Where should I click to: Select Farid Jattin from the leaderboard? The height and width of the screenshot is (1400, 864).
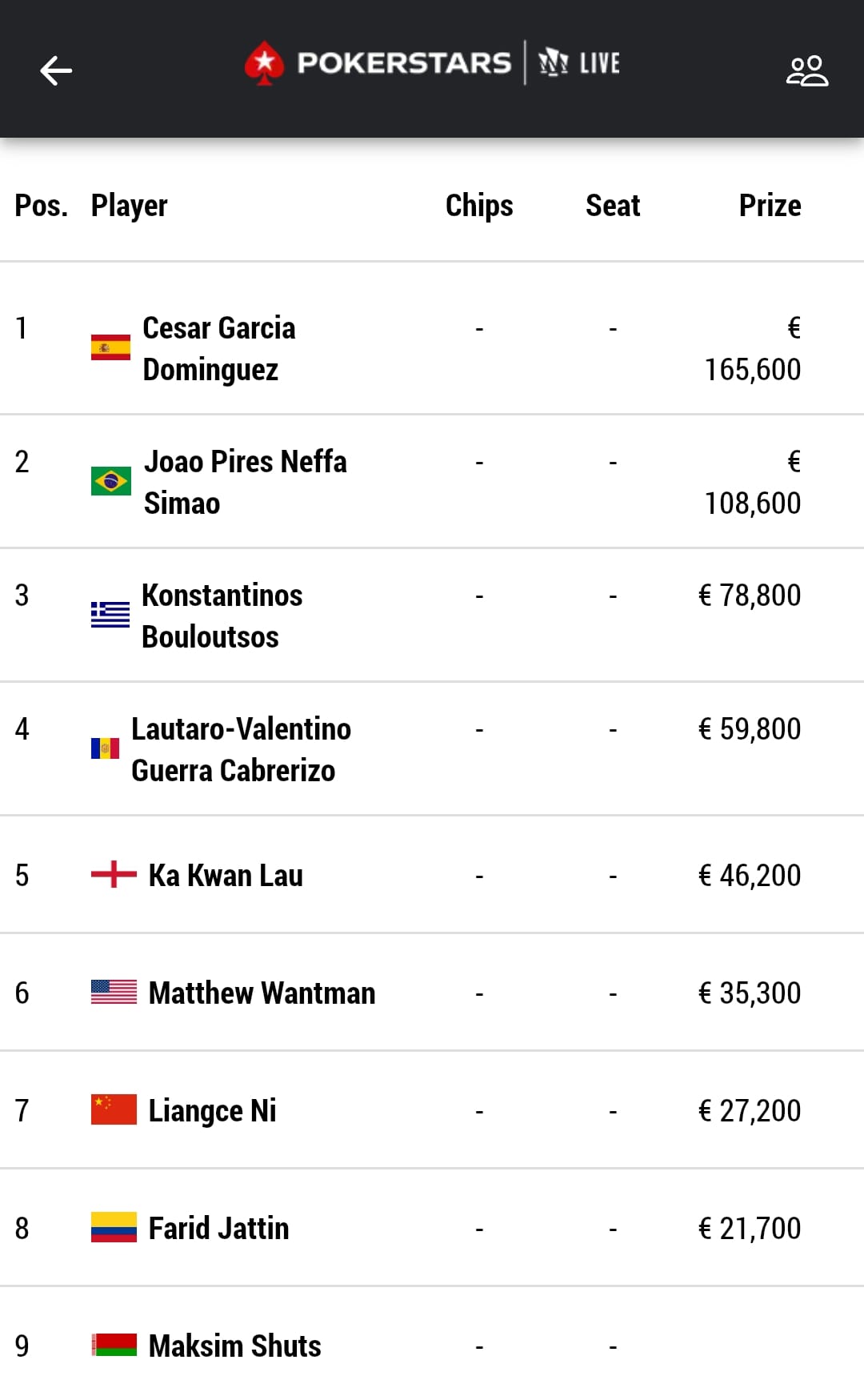218,1227
